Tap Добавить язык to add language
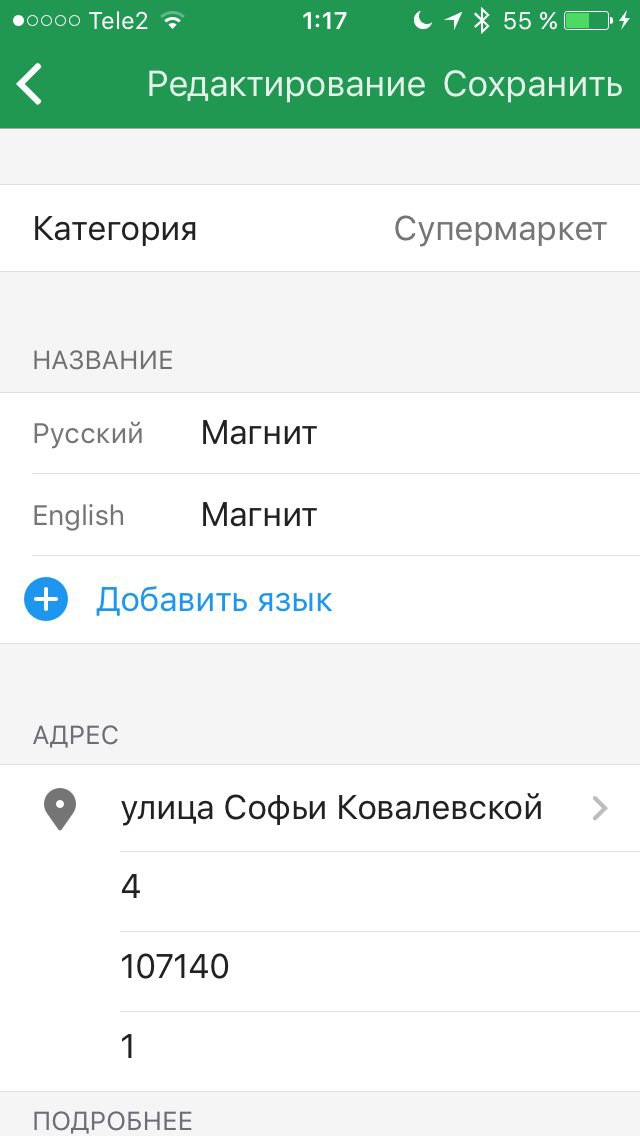This screenshot has width=640, height=1136. [214, 600]
